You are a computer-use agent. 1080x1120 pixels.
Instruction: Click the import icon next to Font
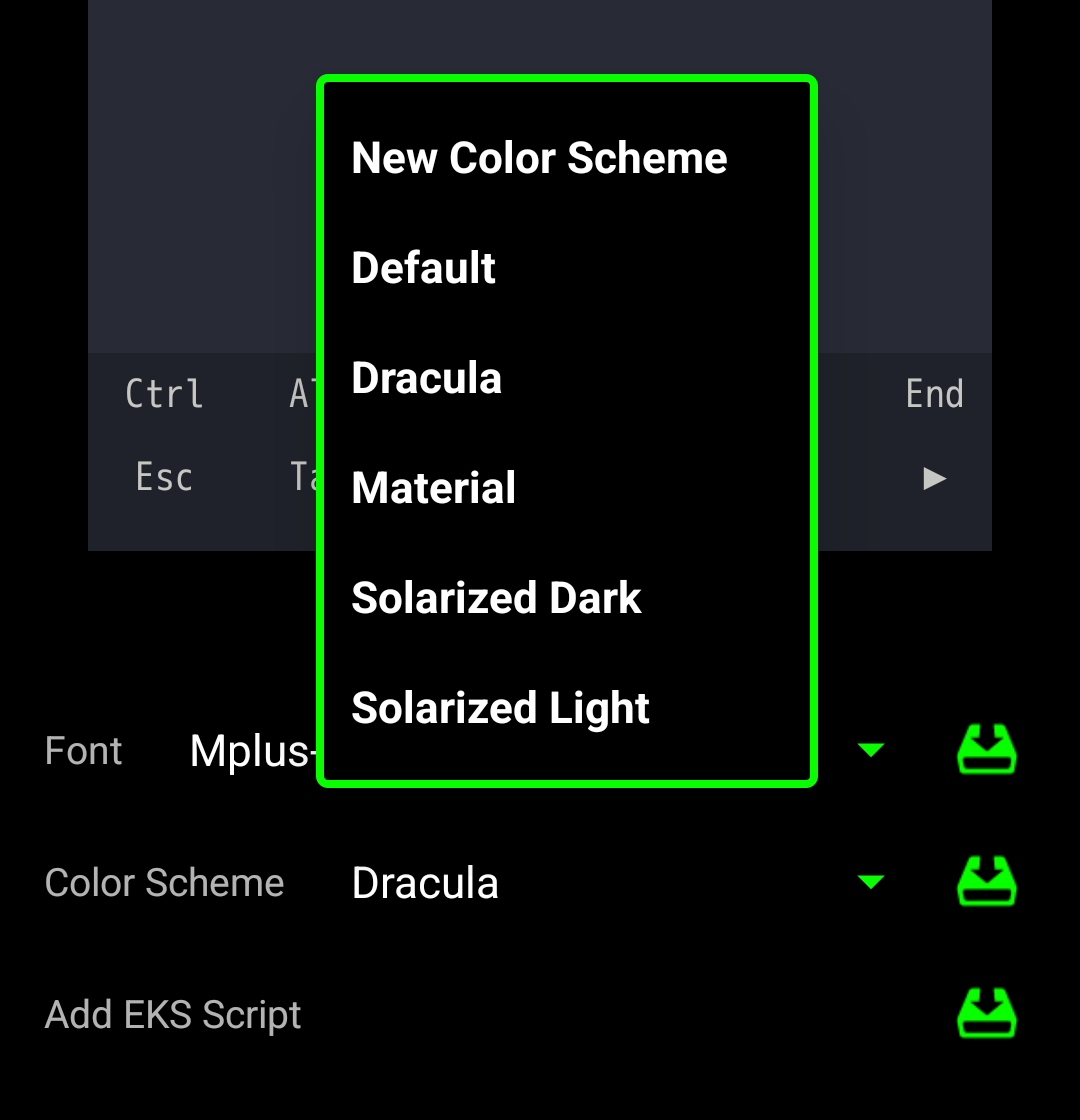click(985, 750)
